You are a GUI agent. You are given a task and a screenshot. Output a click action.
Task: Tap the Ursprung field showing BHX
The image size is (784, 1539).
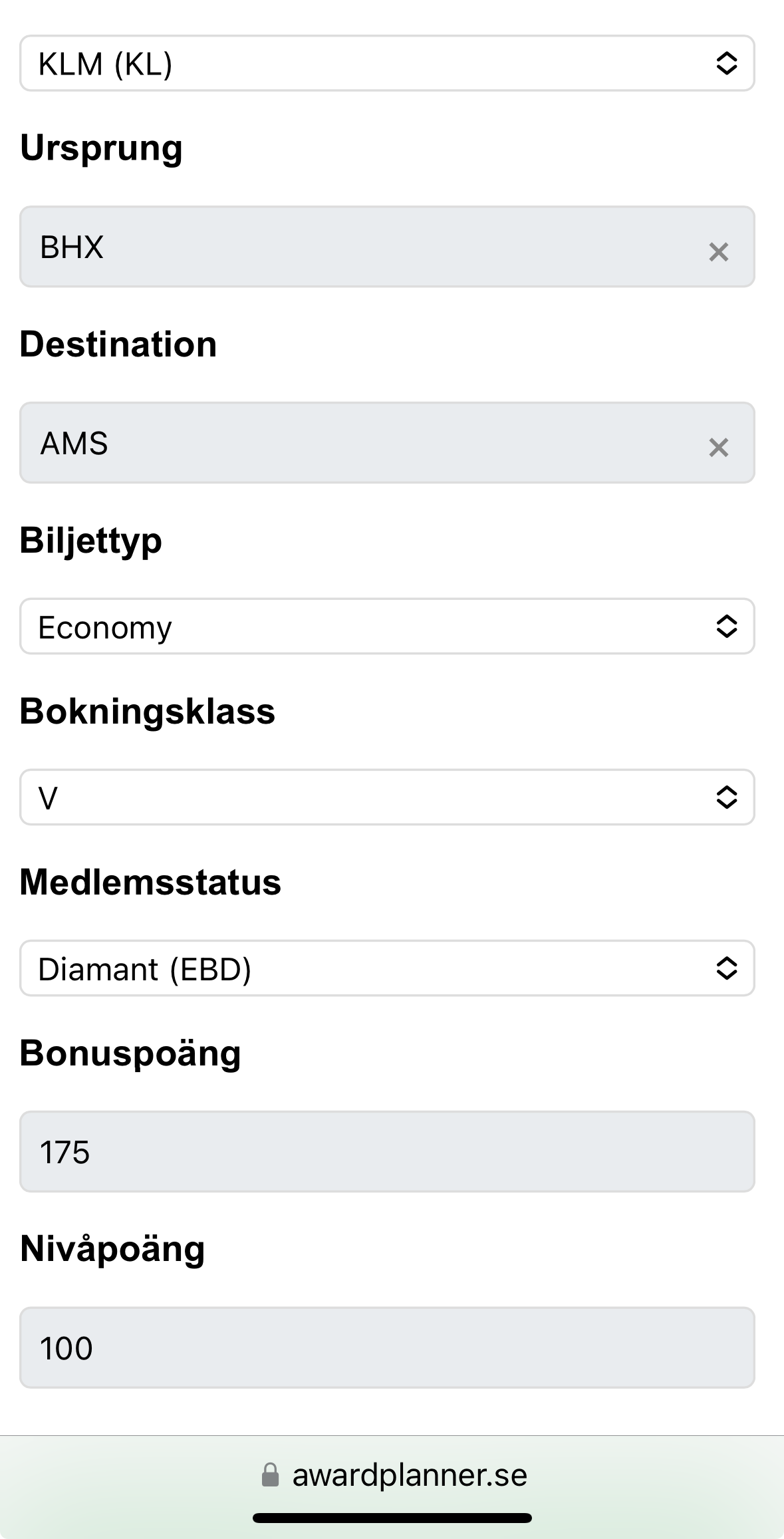(x=359, y=247)
